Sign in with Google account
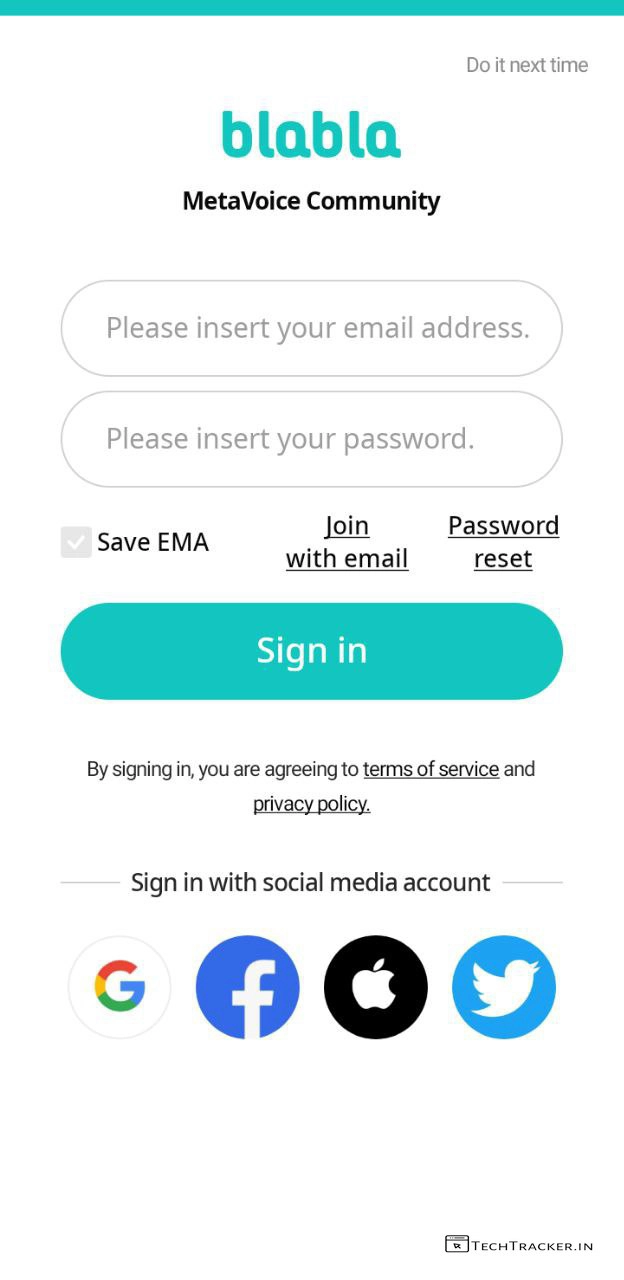 coord(120,987)
